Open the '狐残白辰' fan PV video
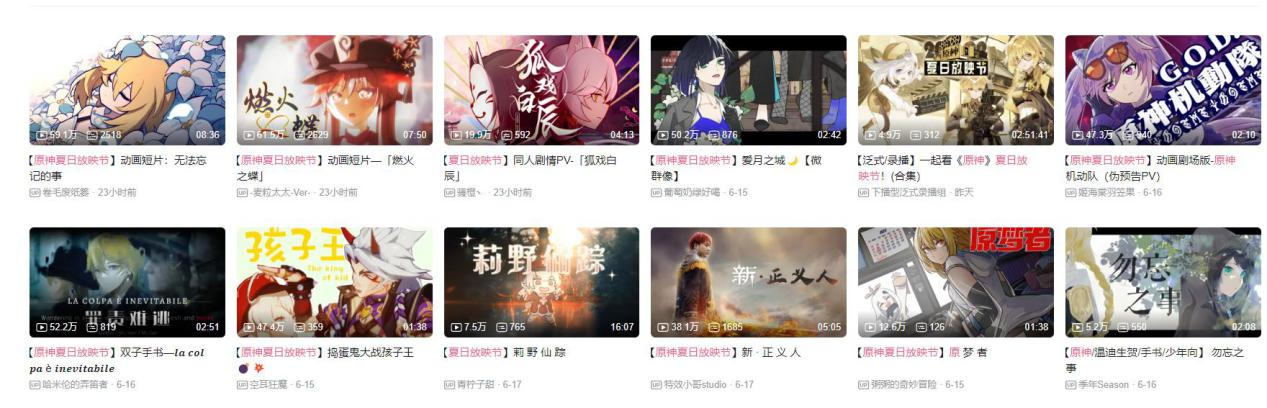This screenshot has width=1267, height=408. click(541, 90)
